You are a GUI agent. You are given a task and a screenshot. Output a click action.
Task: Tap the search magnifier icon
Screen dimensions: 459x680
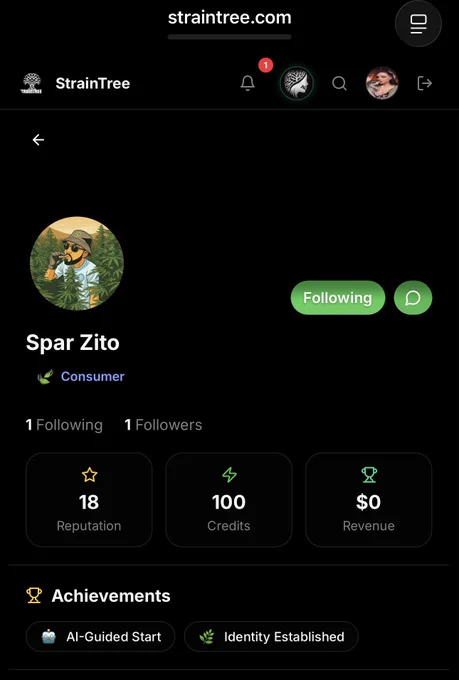(x=339, y=83)
